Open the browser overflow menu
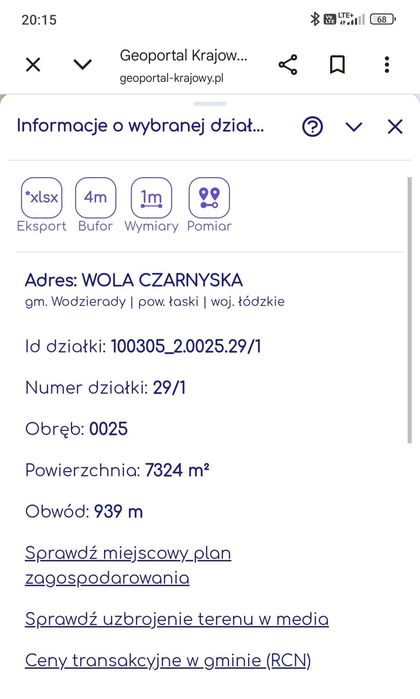Viewport: 420px width, 699px height. tap(387, 65)
